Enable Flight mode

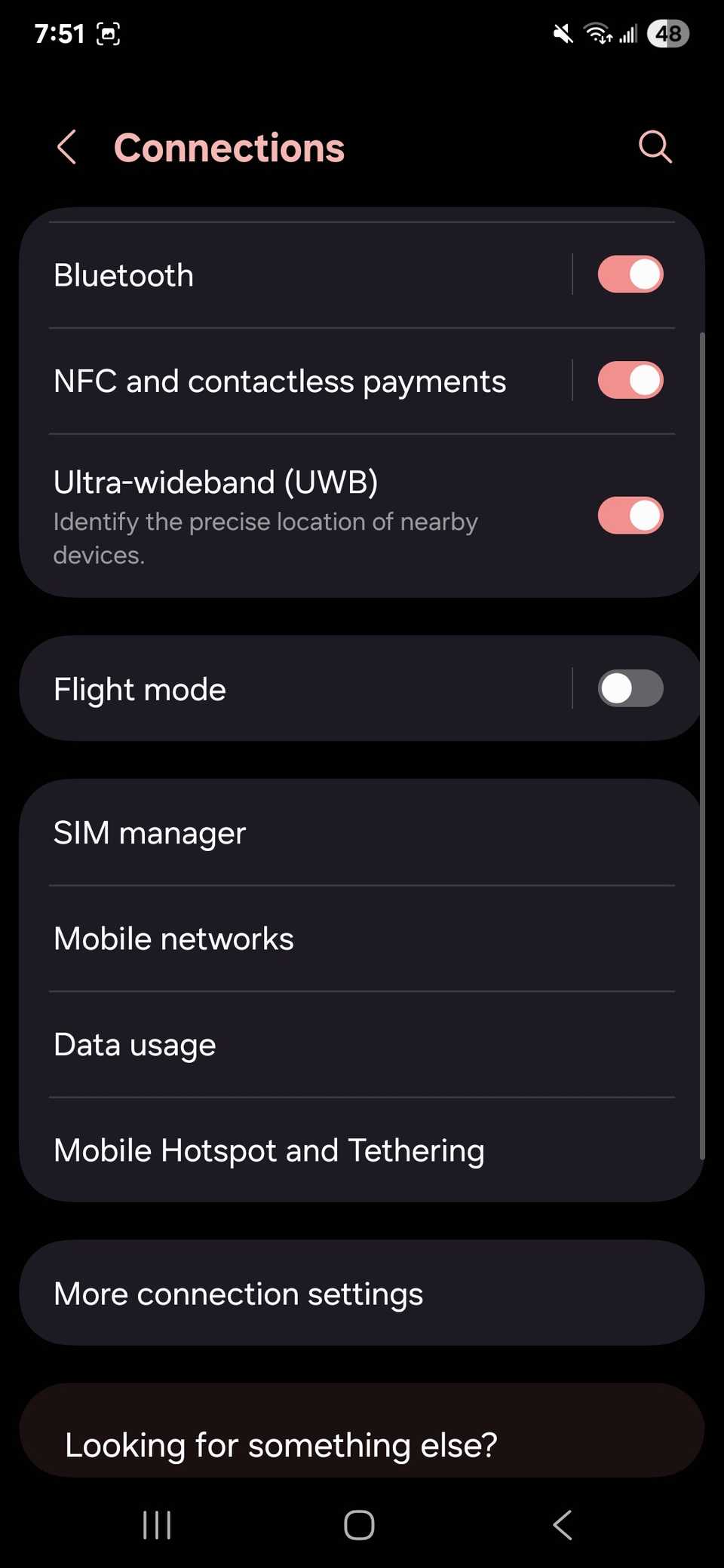pyautogui.click(x=630, y=688)
